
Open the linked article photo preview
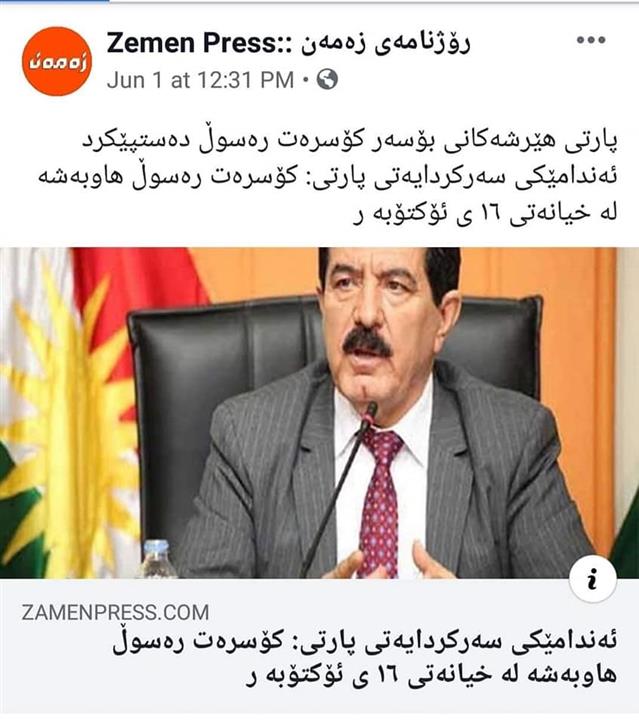(319, 412)
